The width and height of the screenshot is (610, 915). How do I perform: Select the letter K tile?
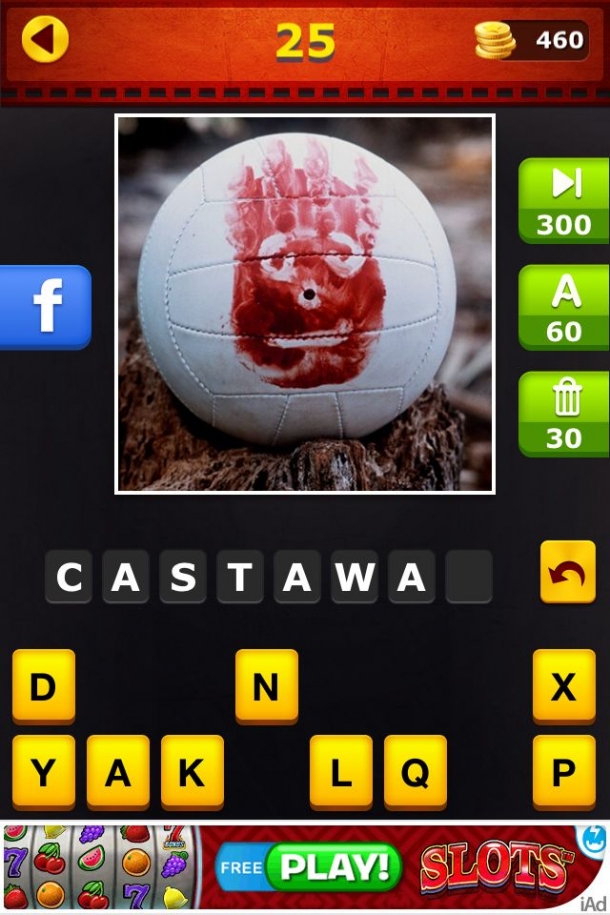point(192,771)
